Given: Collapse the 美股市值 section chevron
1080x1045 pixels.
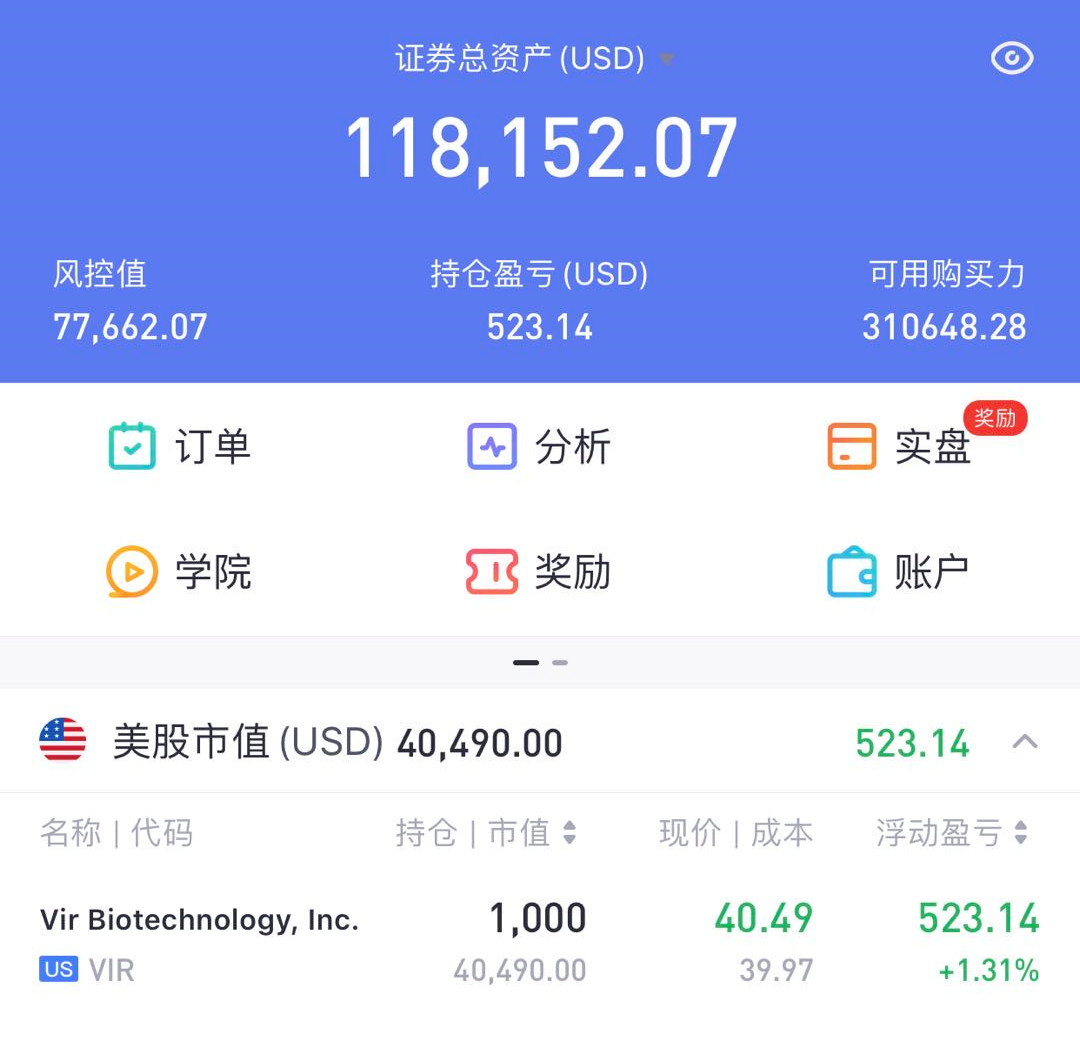Looking at the screenshot, I should 1025,742.
